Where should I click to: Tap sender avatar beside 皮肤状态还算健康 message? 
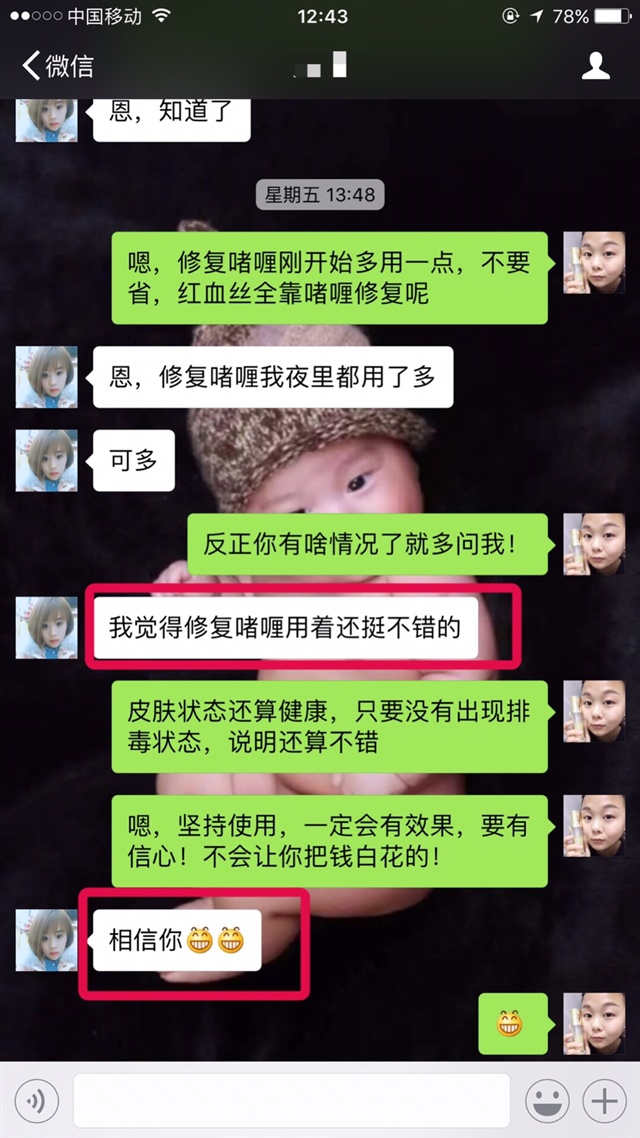click(x=594, y=711)
